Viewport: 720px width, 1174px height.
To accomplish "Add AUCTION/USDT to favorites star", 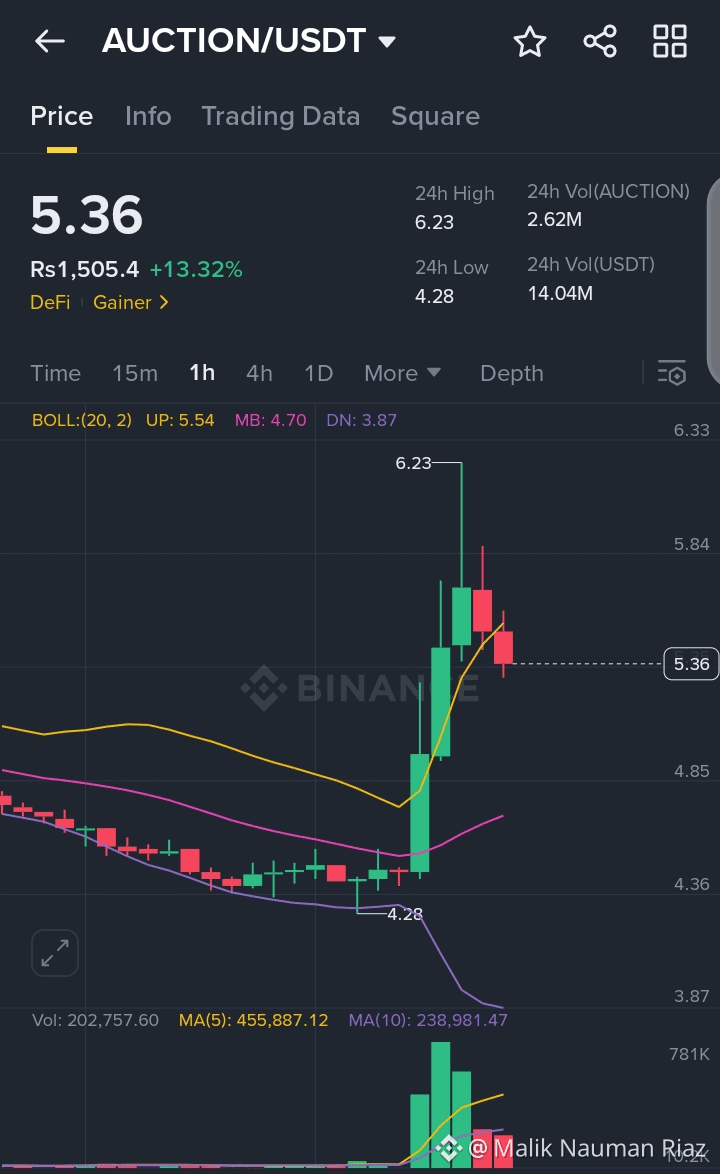I will pos(529,41).
